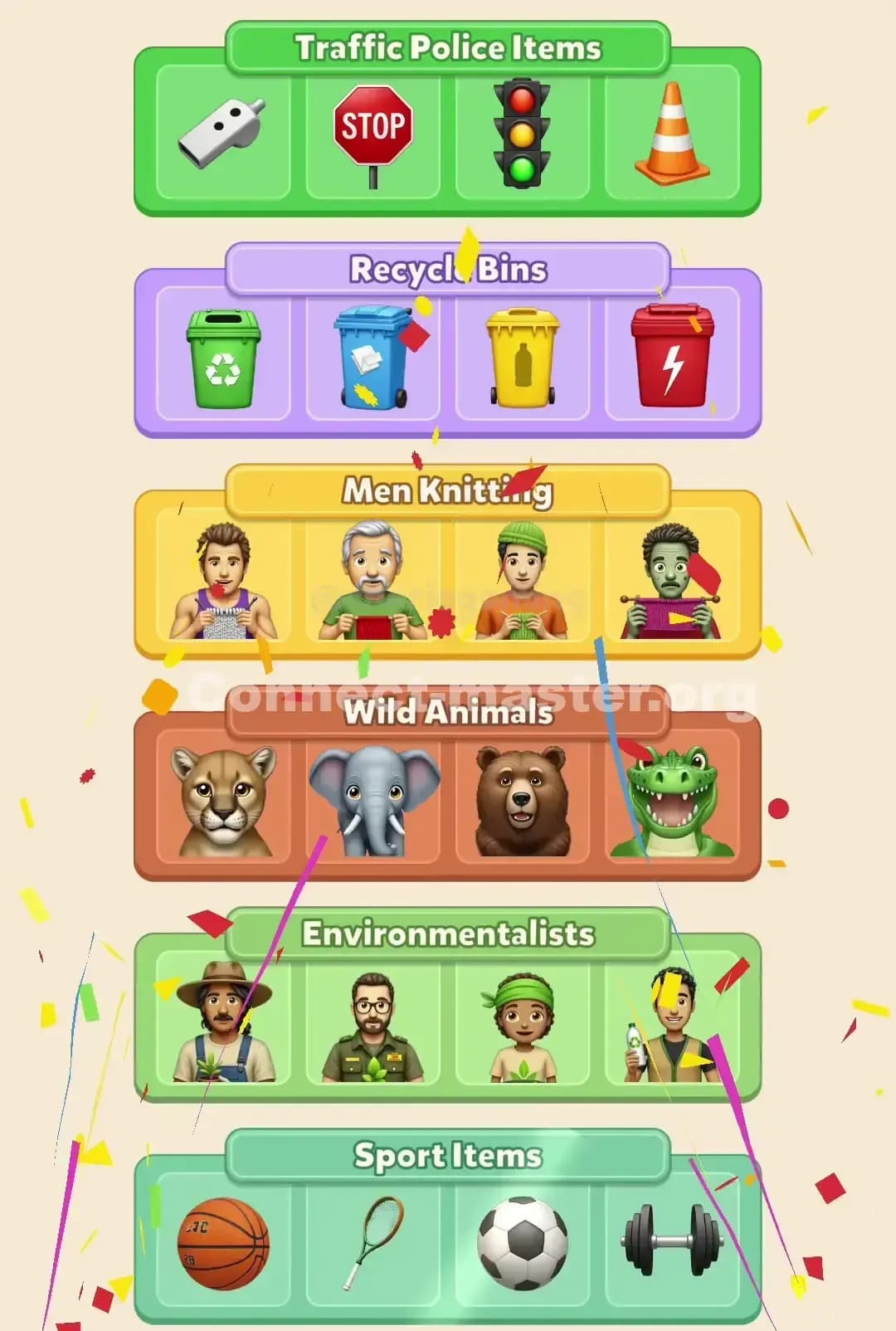Click the crocodile tile
This screenshot has width=896, height=1331.
pyautogui.click(x=674, y=801)
